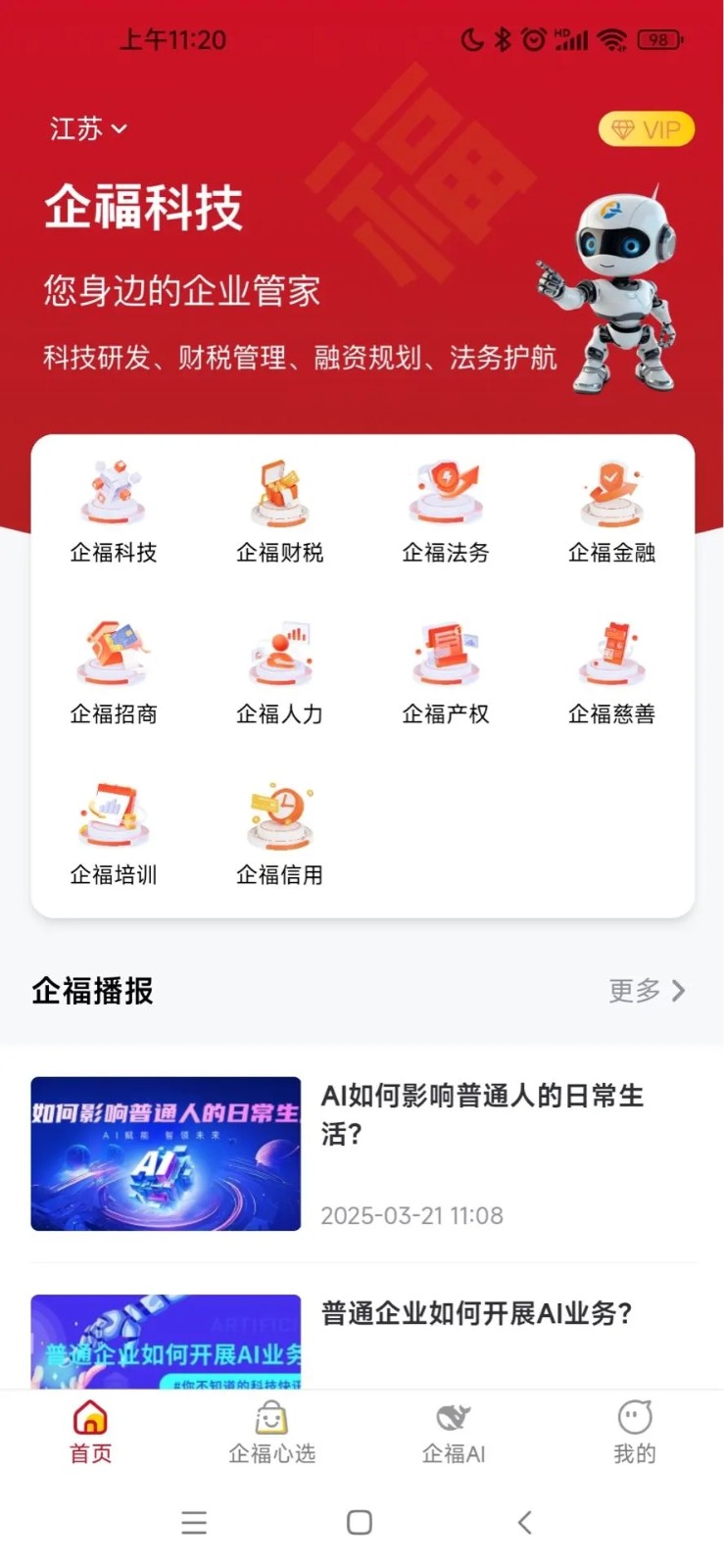This screenshot has height=1568, width=724.
Task: View 更多 in 企福播报
Action: [647, 991]
